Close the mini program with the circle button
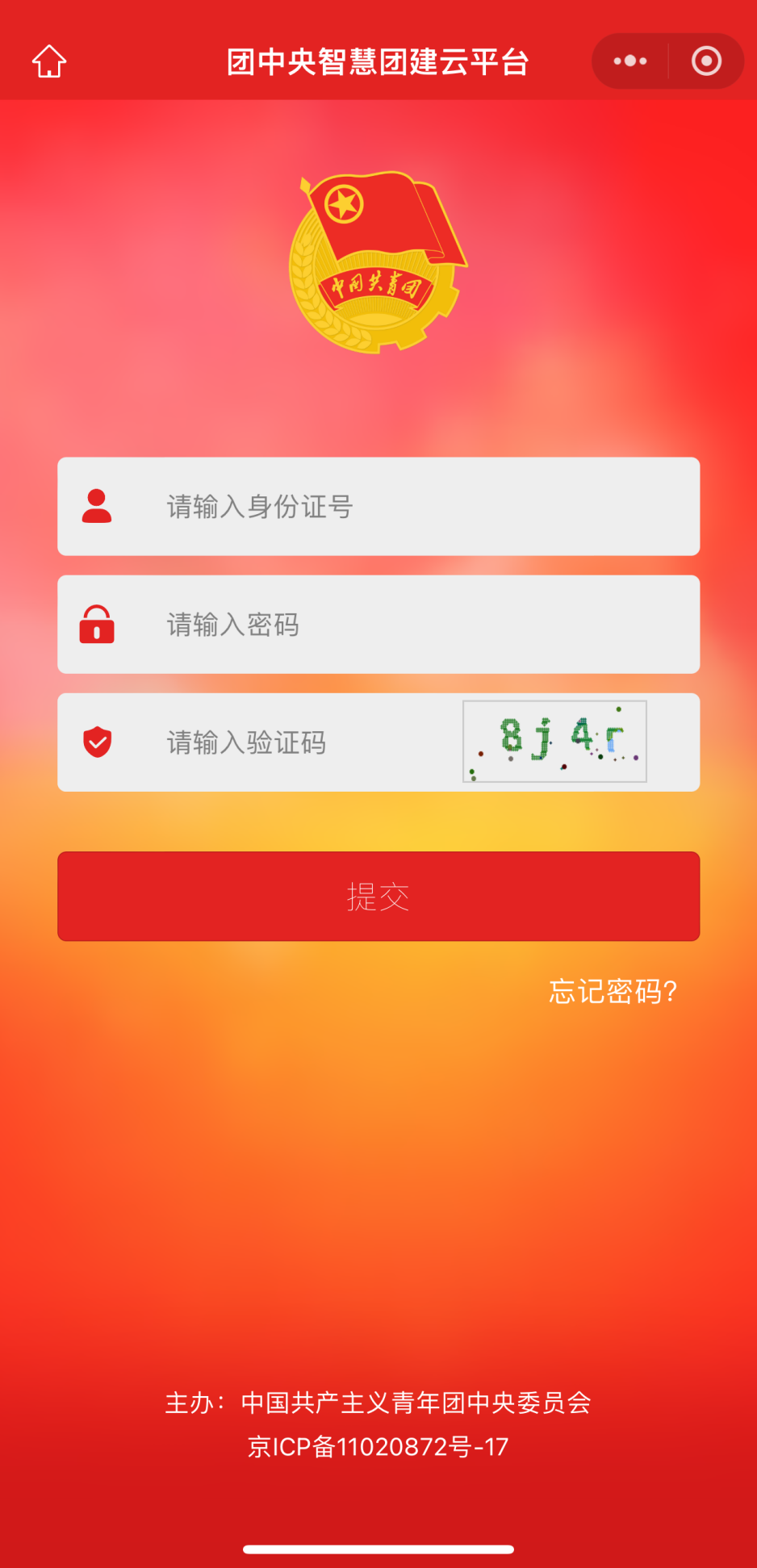 706,61
